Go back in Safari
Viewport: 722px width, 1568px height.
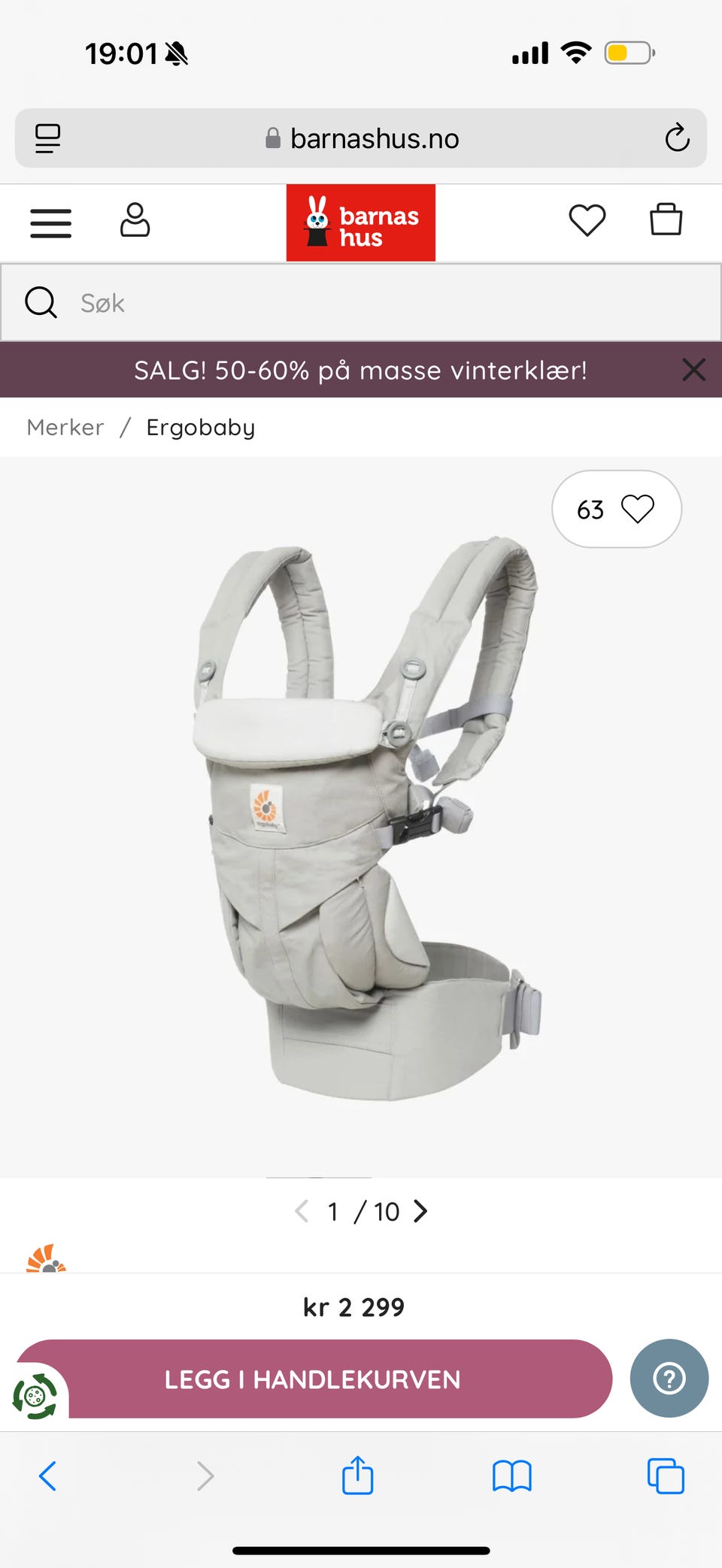[47, 1476]
